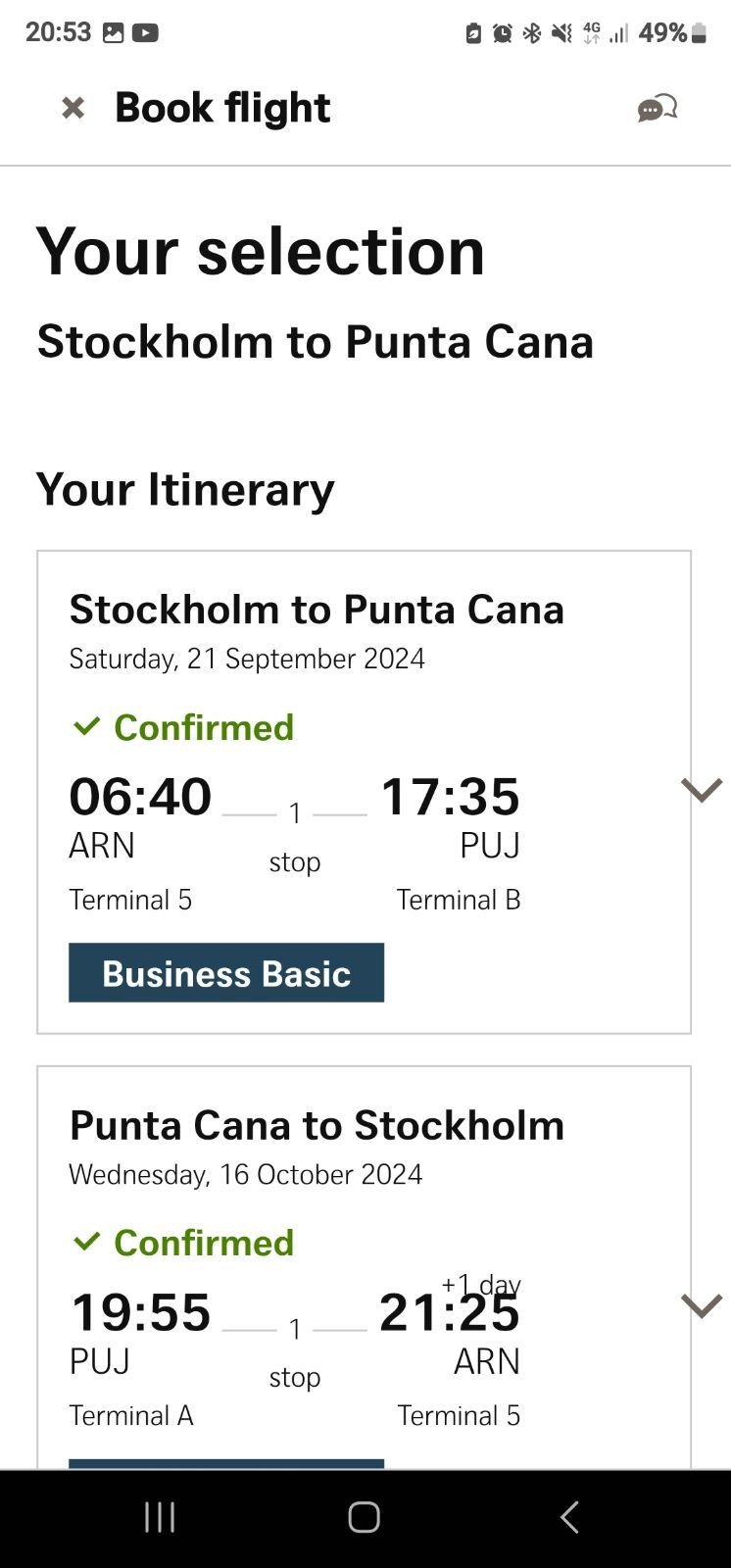Screen dimensions: 731x1568
Task: Expand Stockholm to Punta Cana flight details
Action: click(702, 790)
